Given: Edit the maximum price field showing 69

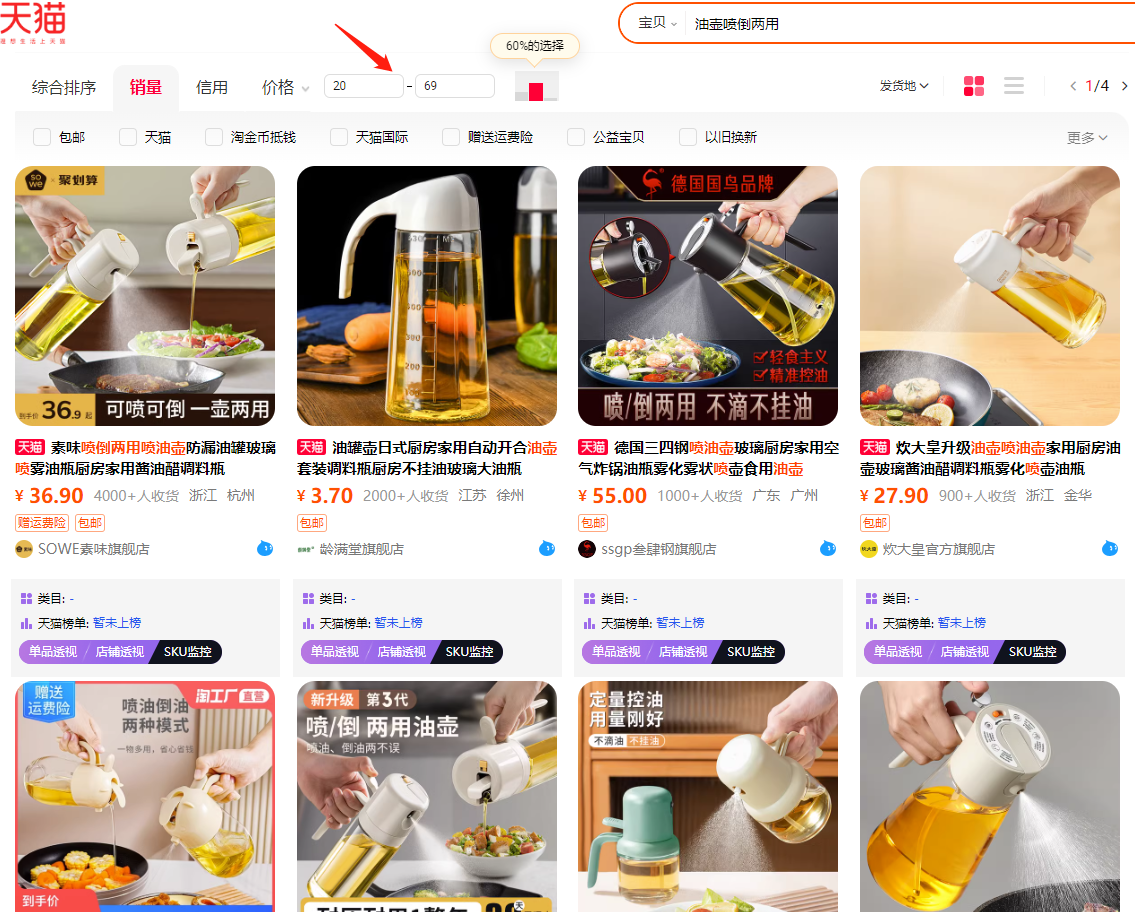Looking at the screenshot, I should click(x=454, y=86).
